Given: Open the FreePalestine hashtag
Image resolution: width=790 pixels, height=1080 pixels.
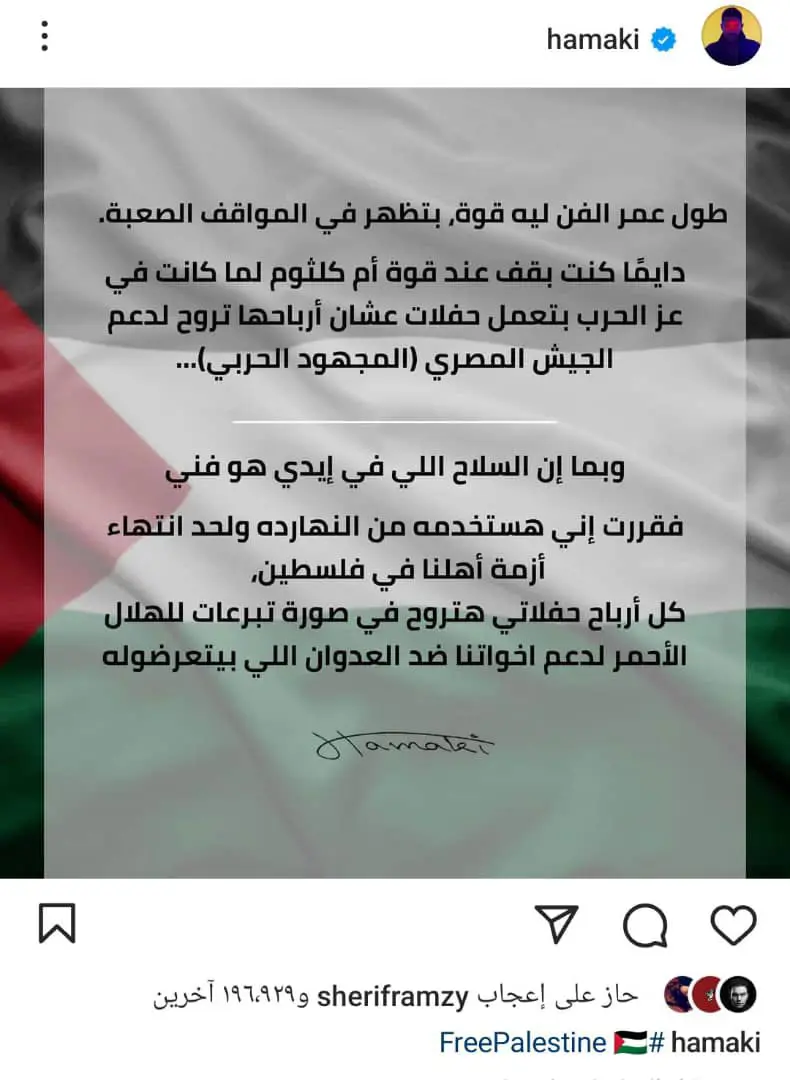Looking at the screenshot, I should 522,1043.
